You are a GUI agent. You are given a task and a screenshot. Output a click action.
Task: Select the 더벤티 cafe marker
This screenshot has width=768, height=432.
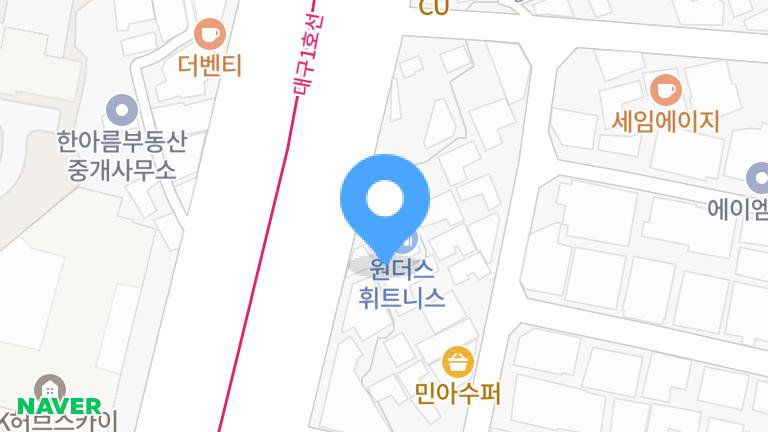[x=210, y=35]
